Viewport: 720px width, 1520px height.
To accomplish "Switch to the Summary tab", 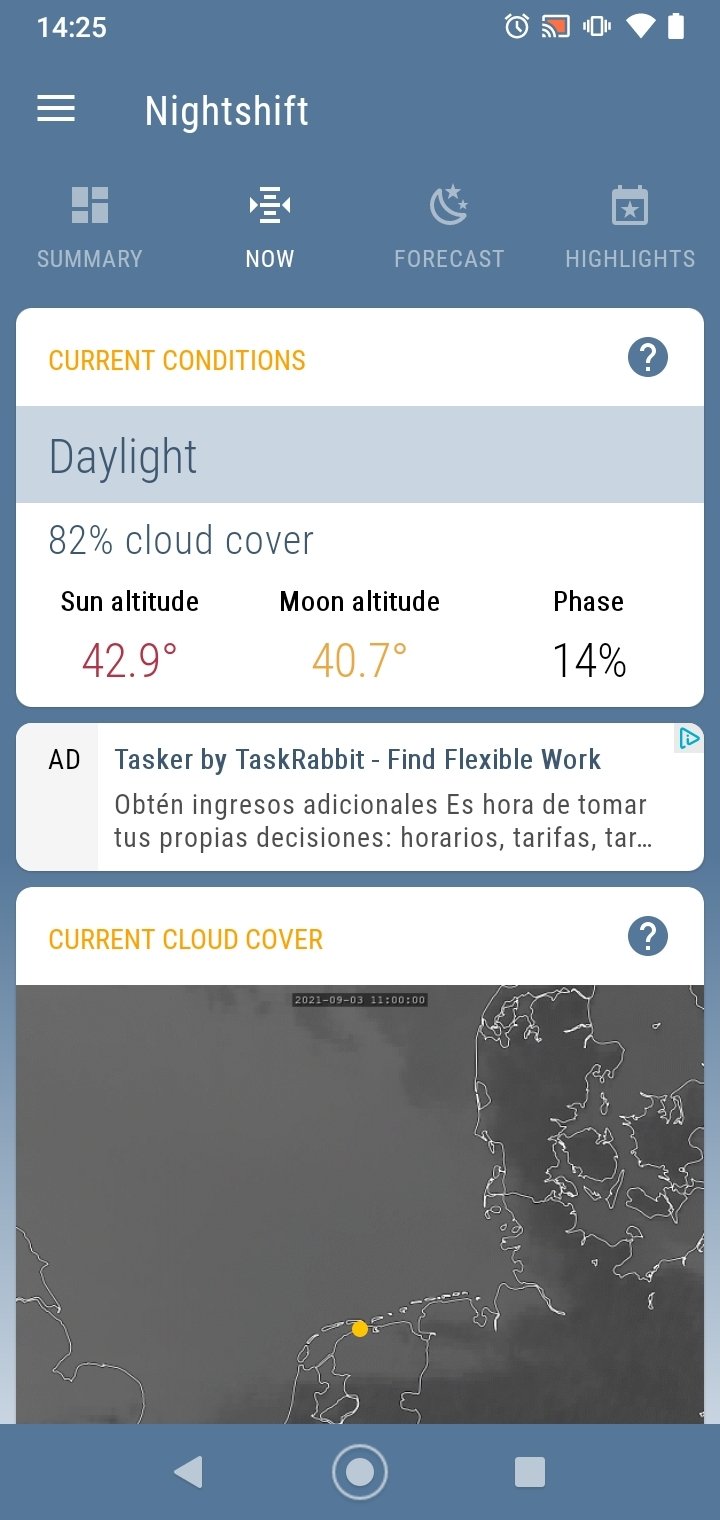I will click(x=90, y=227).
